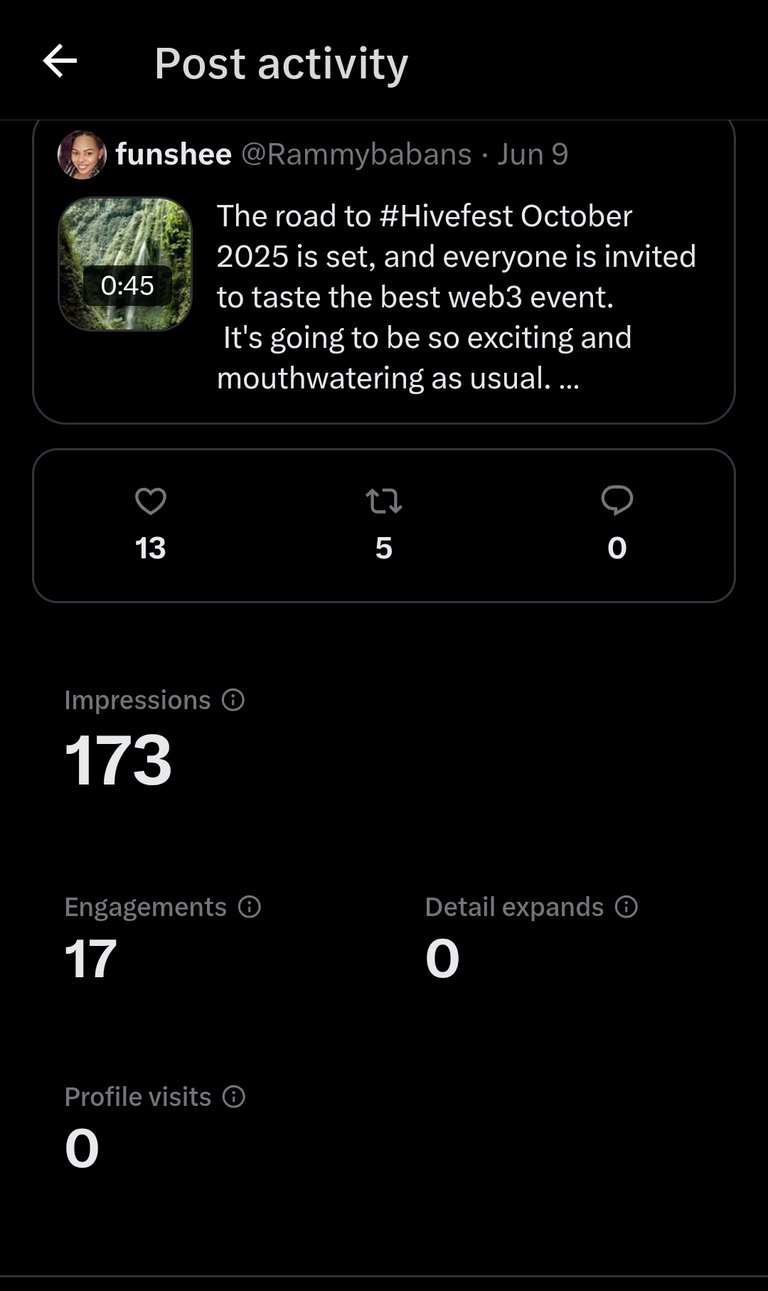Open the Detail expands info icon
768x1291 pixels.
click(x=626, y=907)
